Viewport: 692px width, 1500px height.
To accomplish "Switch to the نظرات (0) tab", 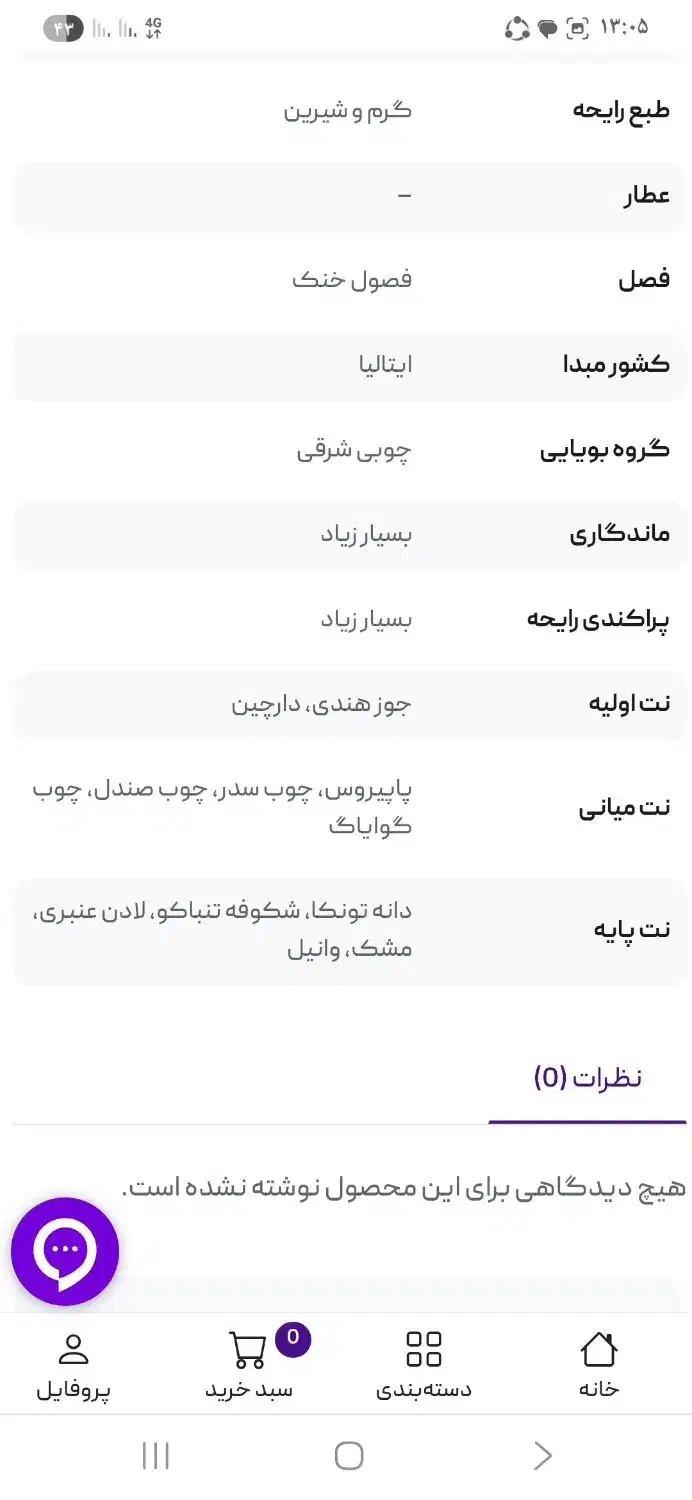I will (x=588, y=1078).
